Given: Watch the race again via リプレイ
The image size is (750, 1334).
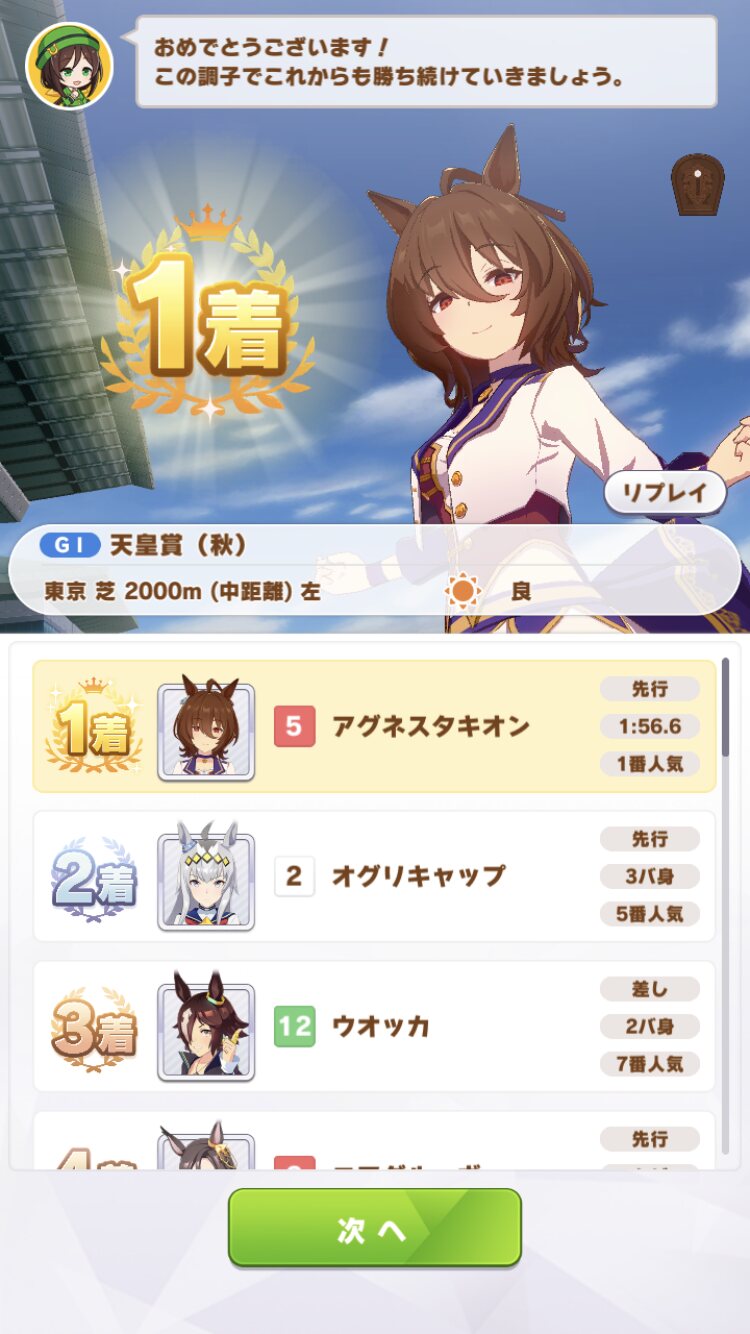Looking at the screenshot, I should click(664, 493).
